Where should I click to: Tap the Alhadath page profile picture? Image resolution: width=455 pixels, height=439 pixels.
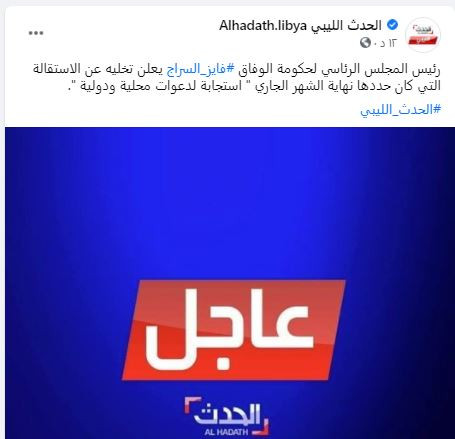point(422,35)
